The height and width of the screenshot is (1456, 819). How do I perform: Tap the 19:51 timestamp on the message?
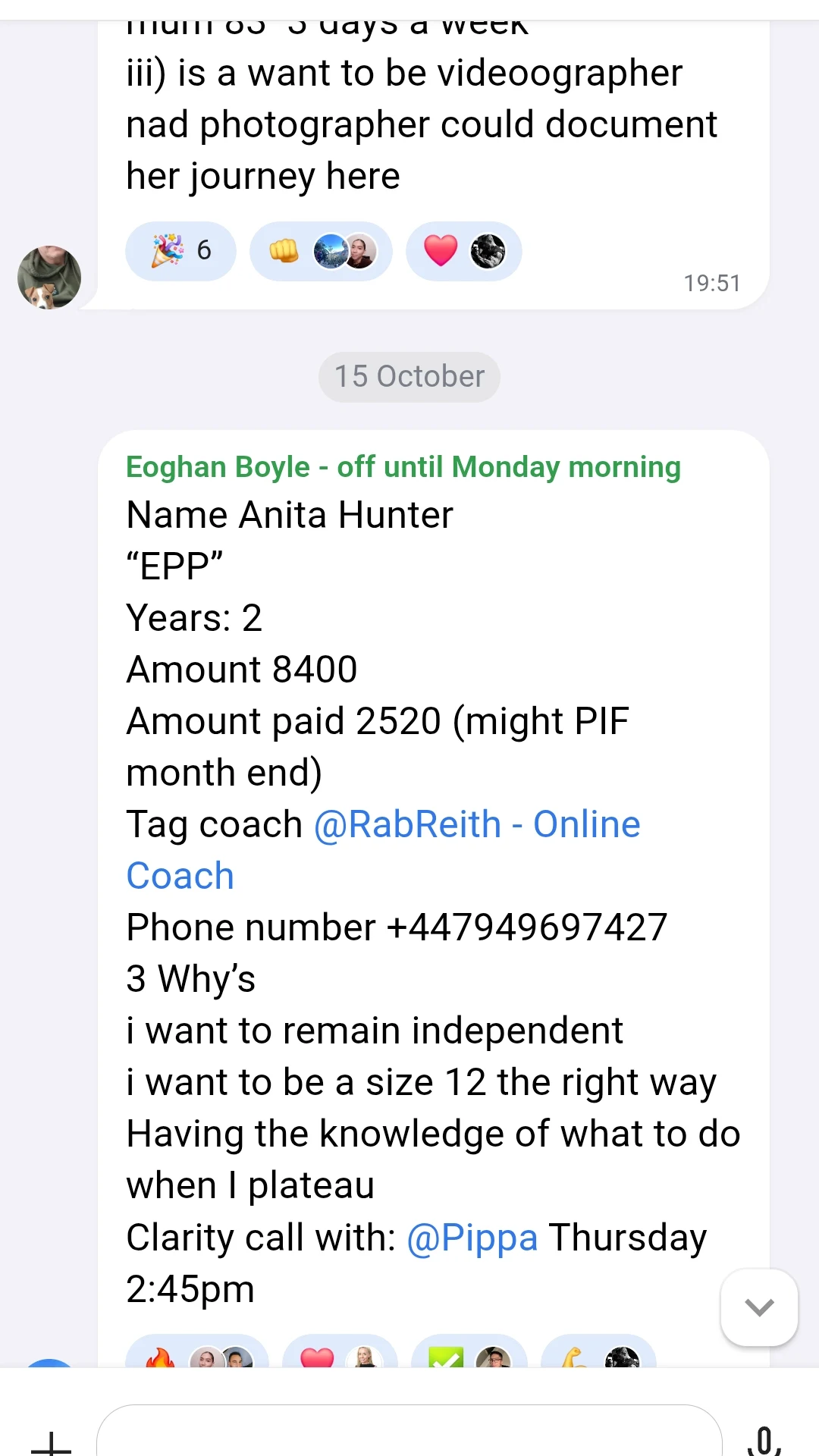pyautogui.click(x=711, y=283)
